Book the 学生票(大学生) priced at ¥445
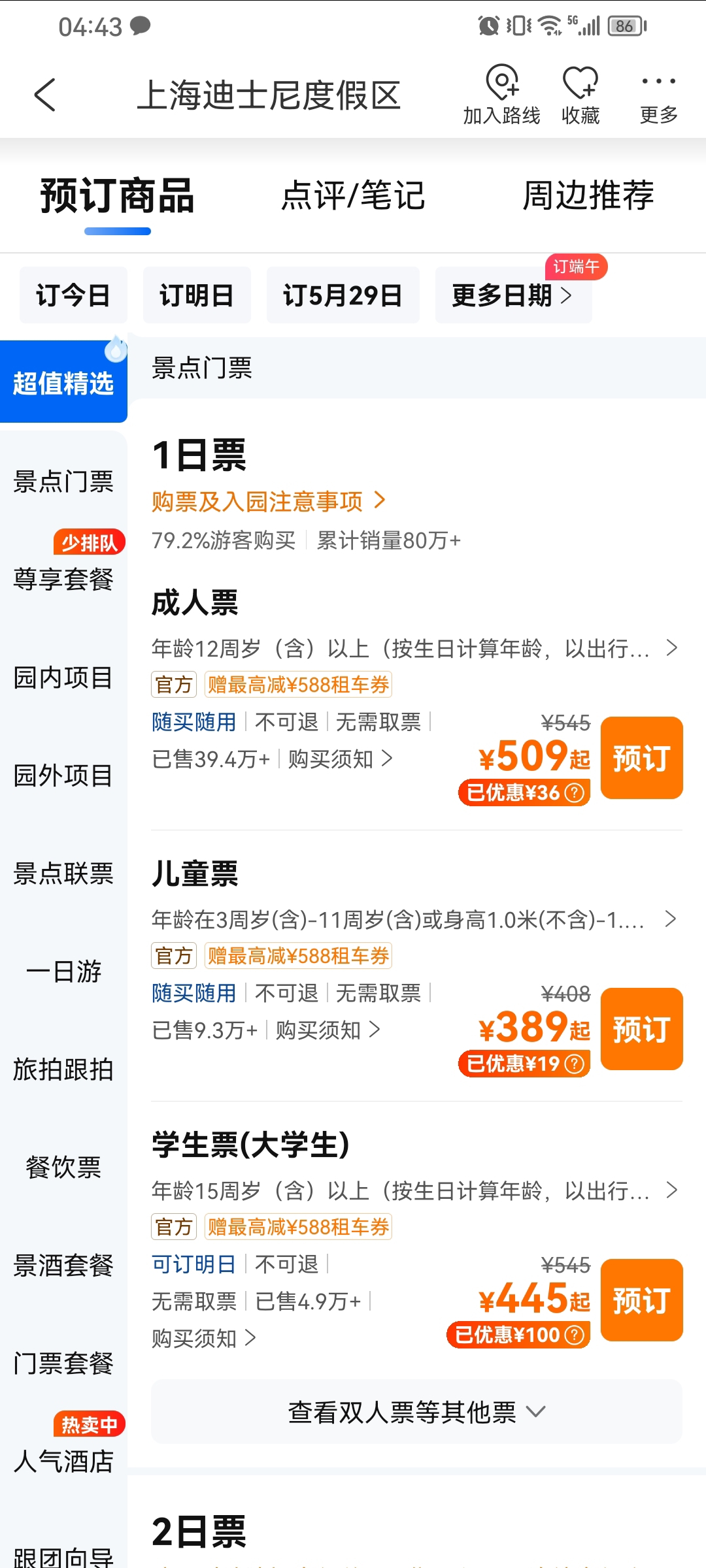The height and width of the screenshot is (1568, 706). point(641,1300)
